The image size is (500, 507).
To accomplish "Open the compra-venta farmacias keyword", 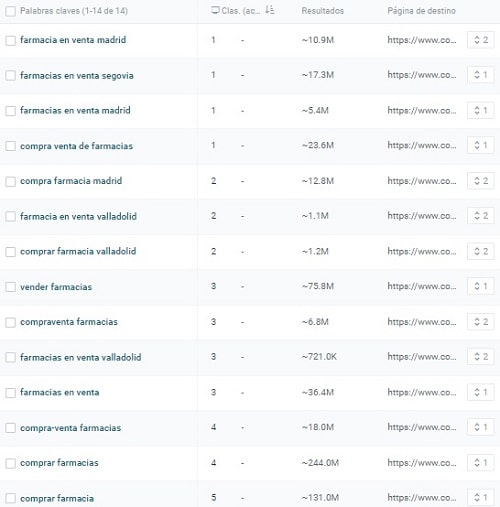I will coord(70,428).
